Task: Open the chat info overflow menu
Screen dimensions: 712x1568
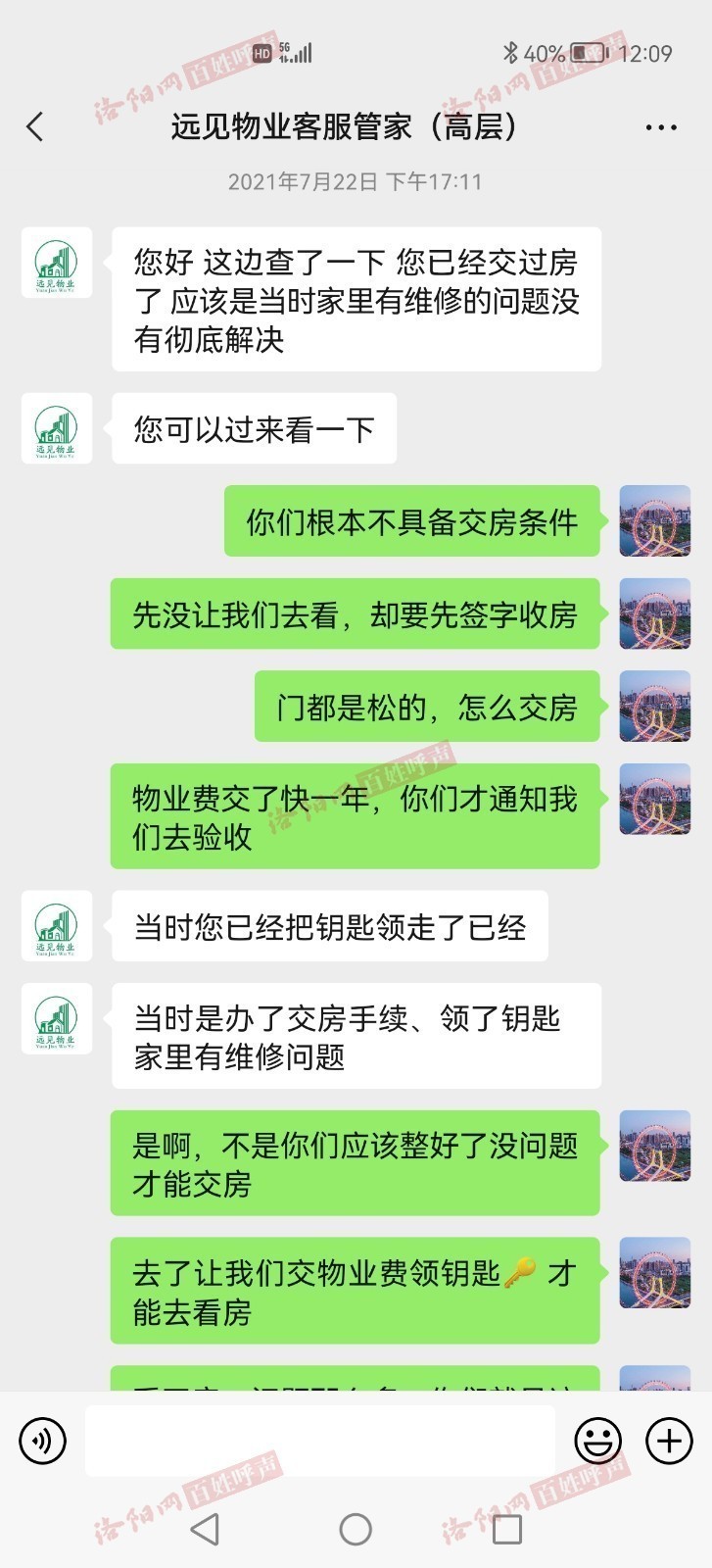Action: point(661,127)
